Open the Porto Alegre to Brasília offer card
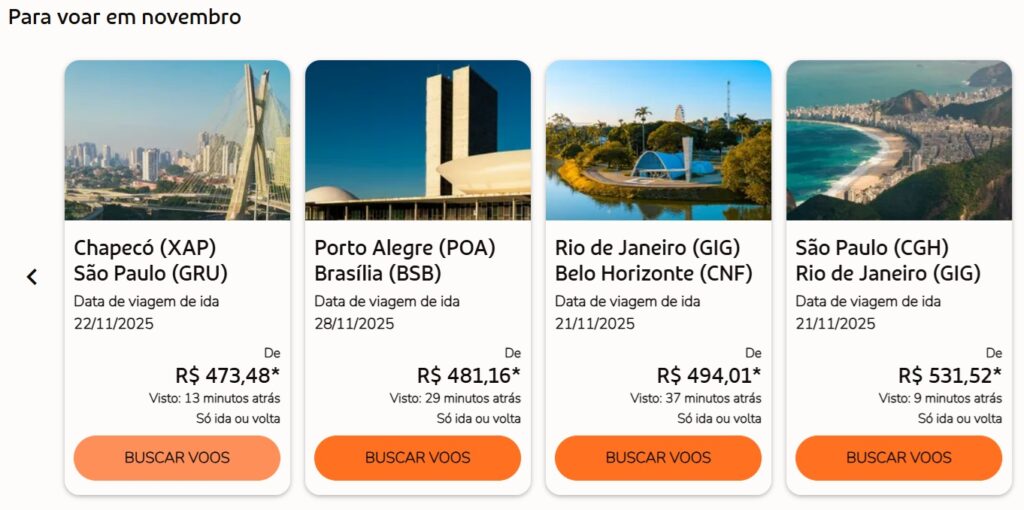1024x510 pixels. tap(417, 260)
